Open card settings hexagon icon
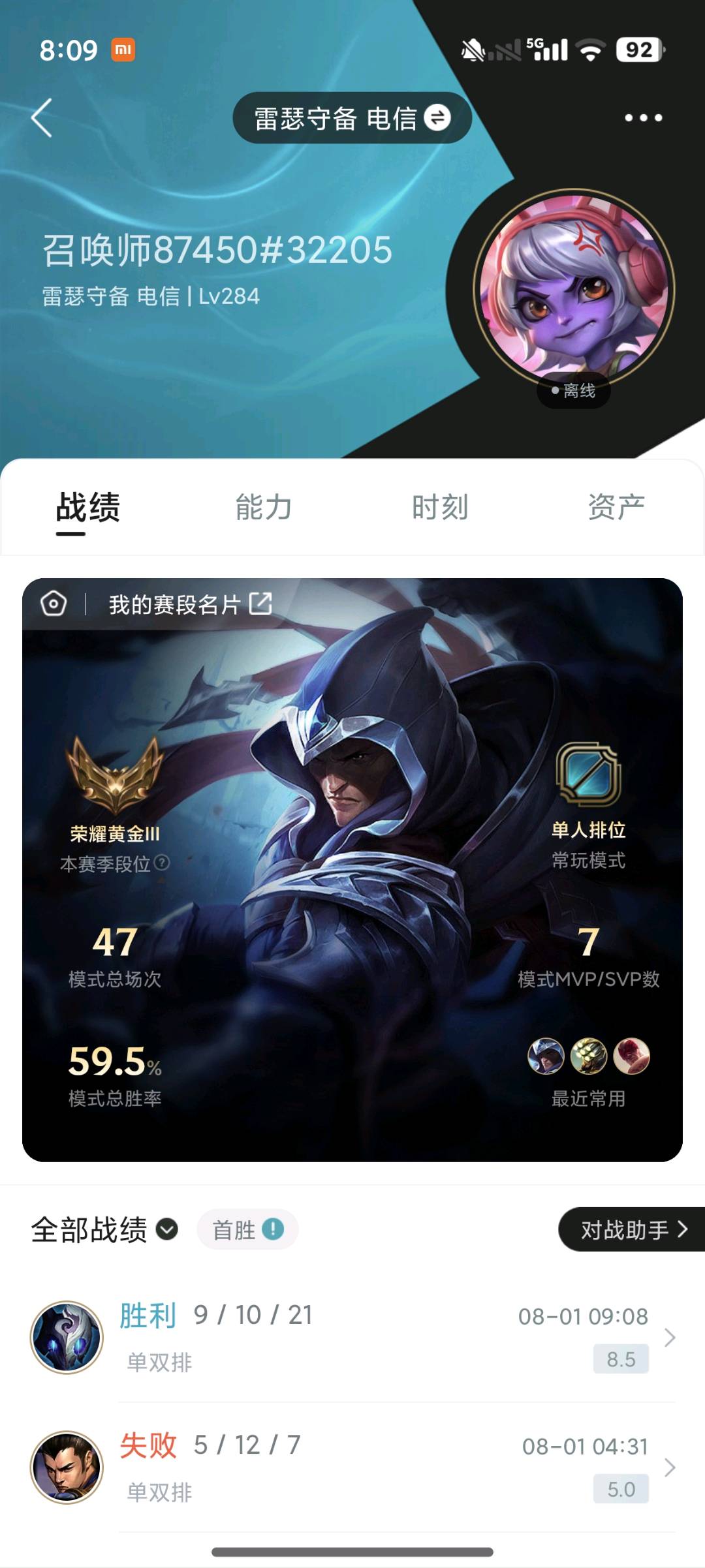The height and width of the screenshot is (1568, 705). 54,604
